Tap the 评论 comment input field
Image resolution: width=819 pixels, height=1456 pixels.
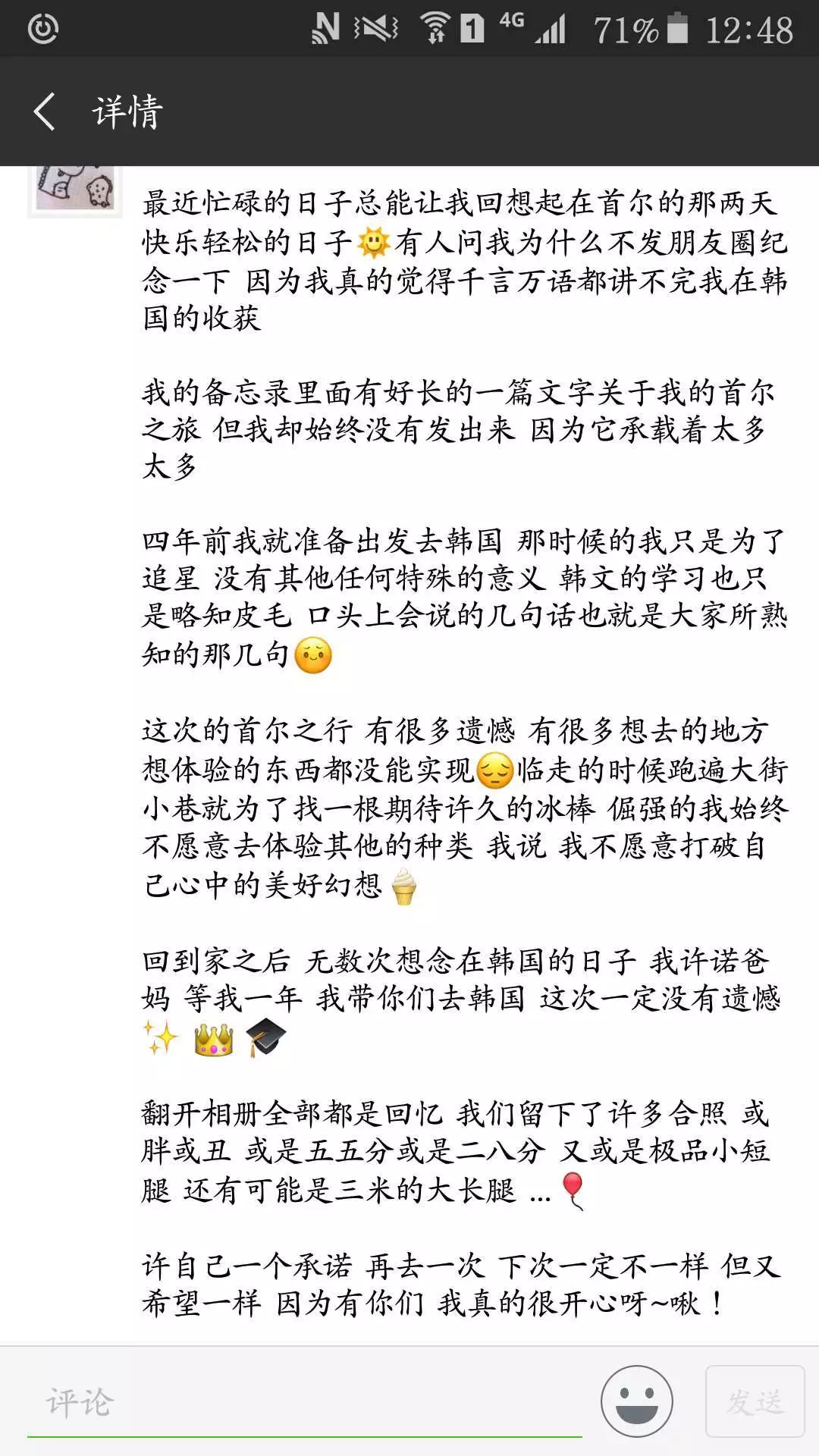tap(303, 1401)
